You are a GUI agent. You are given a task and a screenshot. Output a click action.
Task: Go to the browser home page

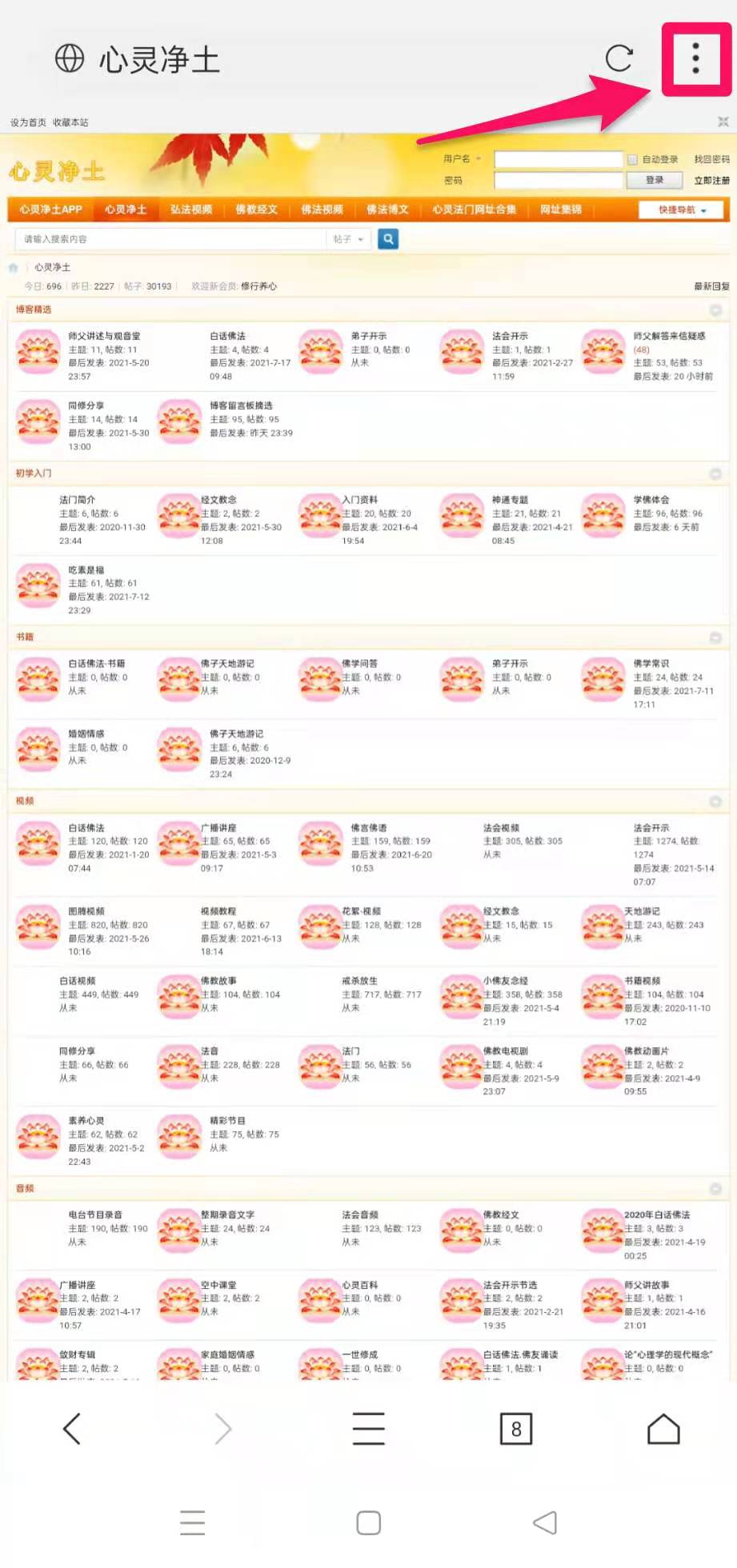coord(663,1429)
